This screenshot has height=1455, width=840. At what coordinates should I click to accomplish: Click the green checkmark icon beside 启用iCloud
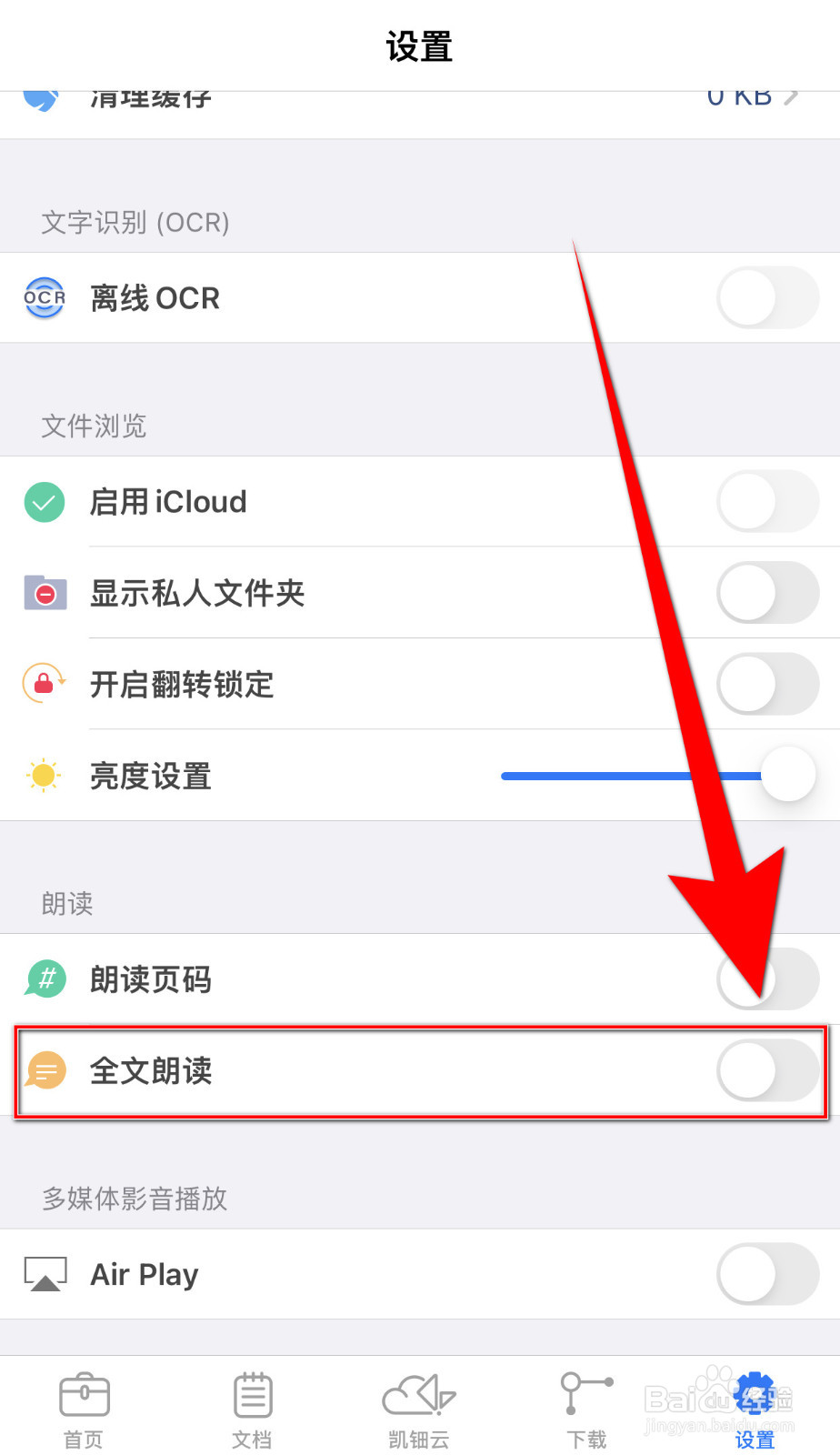(44, 501)
